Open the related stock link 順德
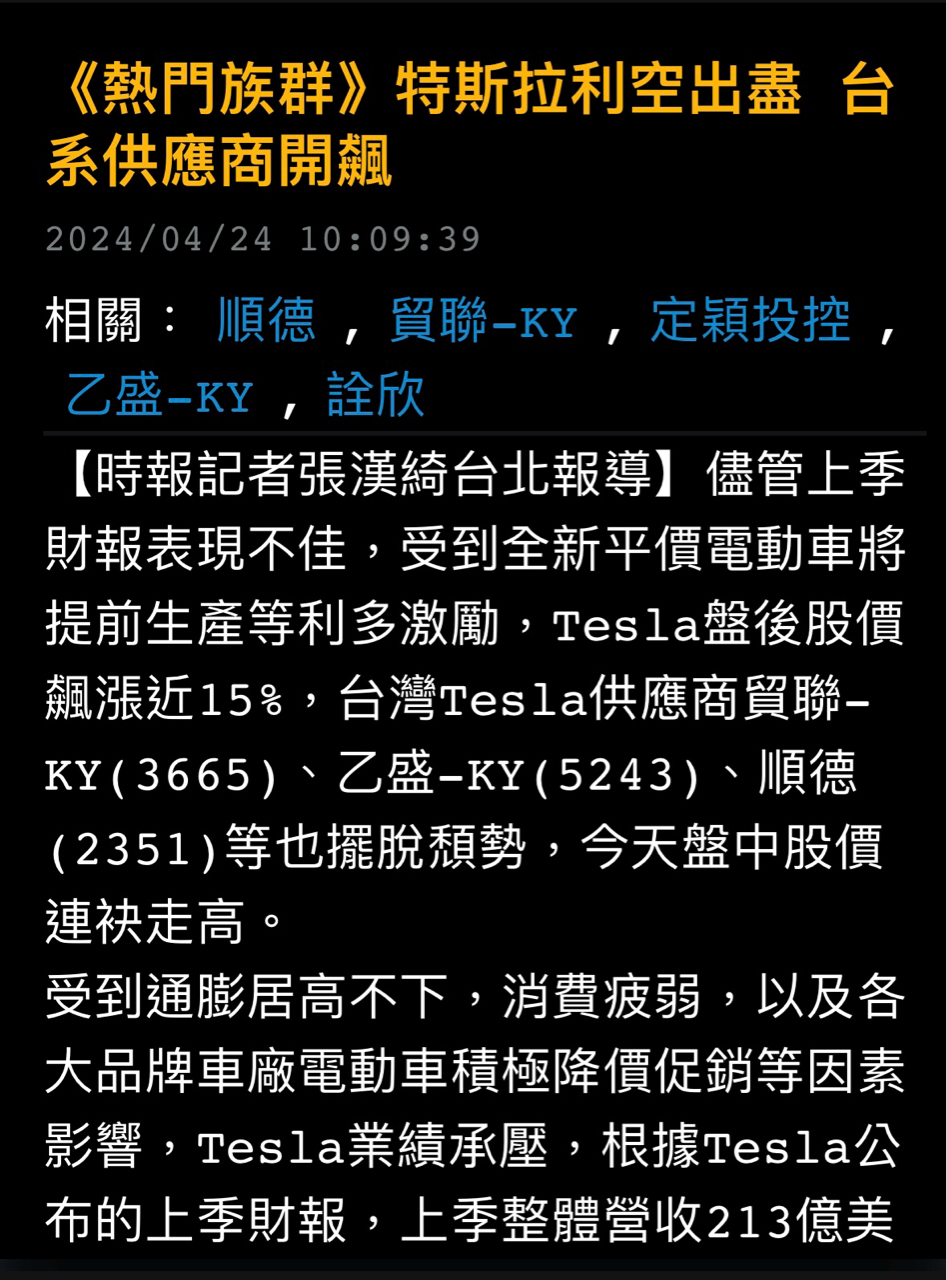The height and width of the screenshot is (1280, 947). (266, 321)
